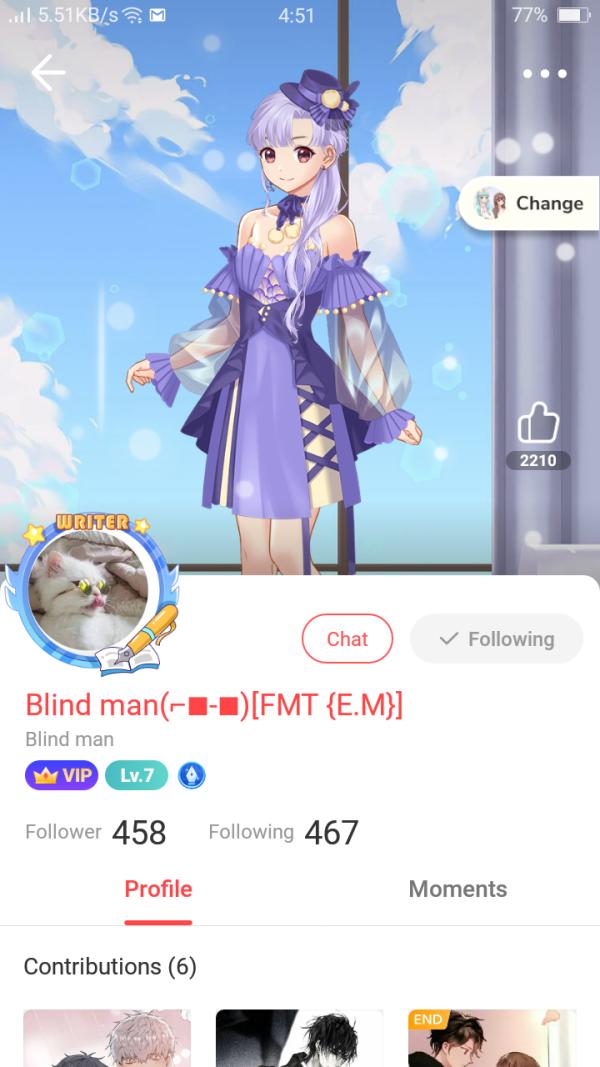600x1067 pixels.
Task: Tap the Change avatar button
Action: pyautogui.click(x=528, y=203)
